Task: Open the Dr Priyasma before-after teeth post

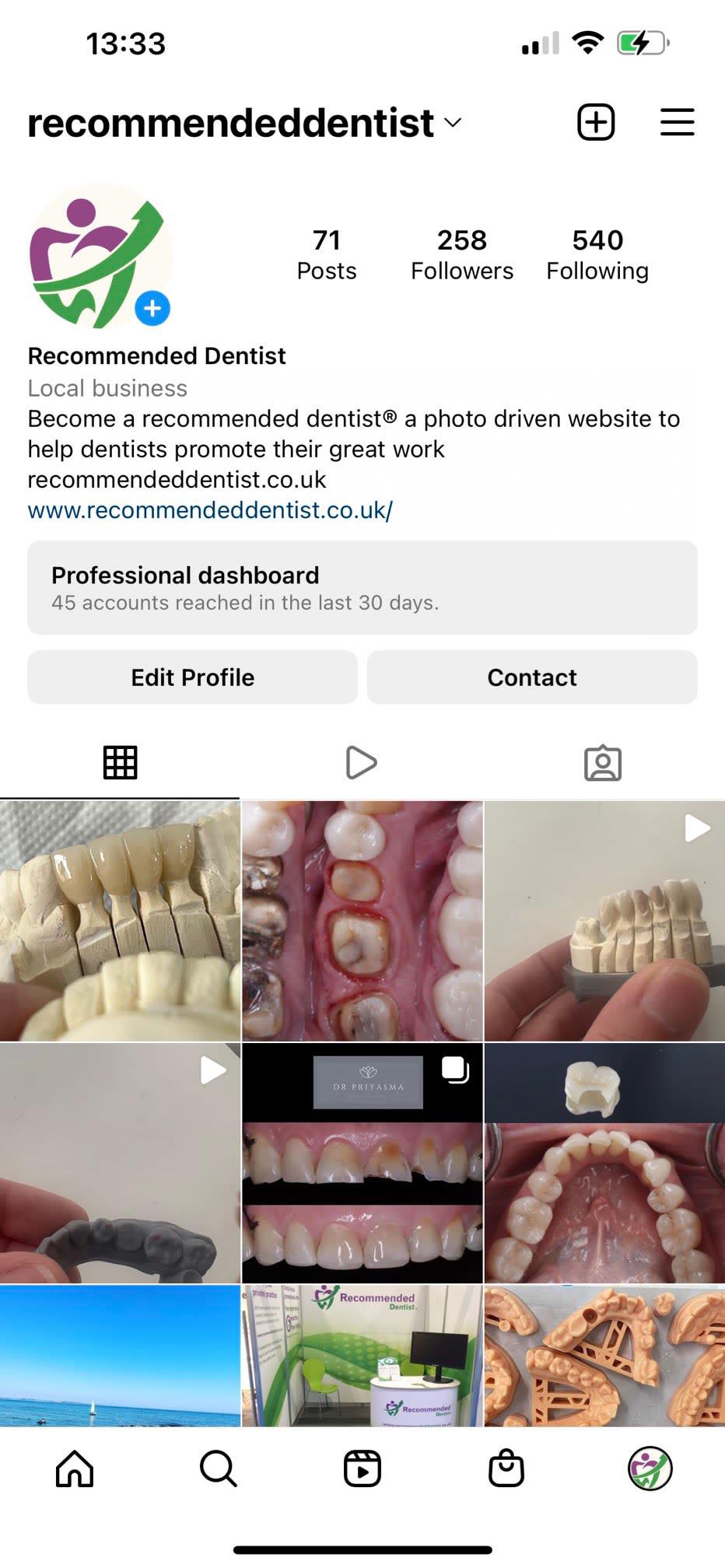Action: click(362, 1163)
